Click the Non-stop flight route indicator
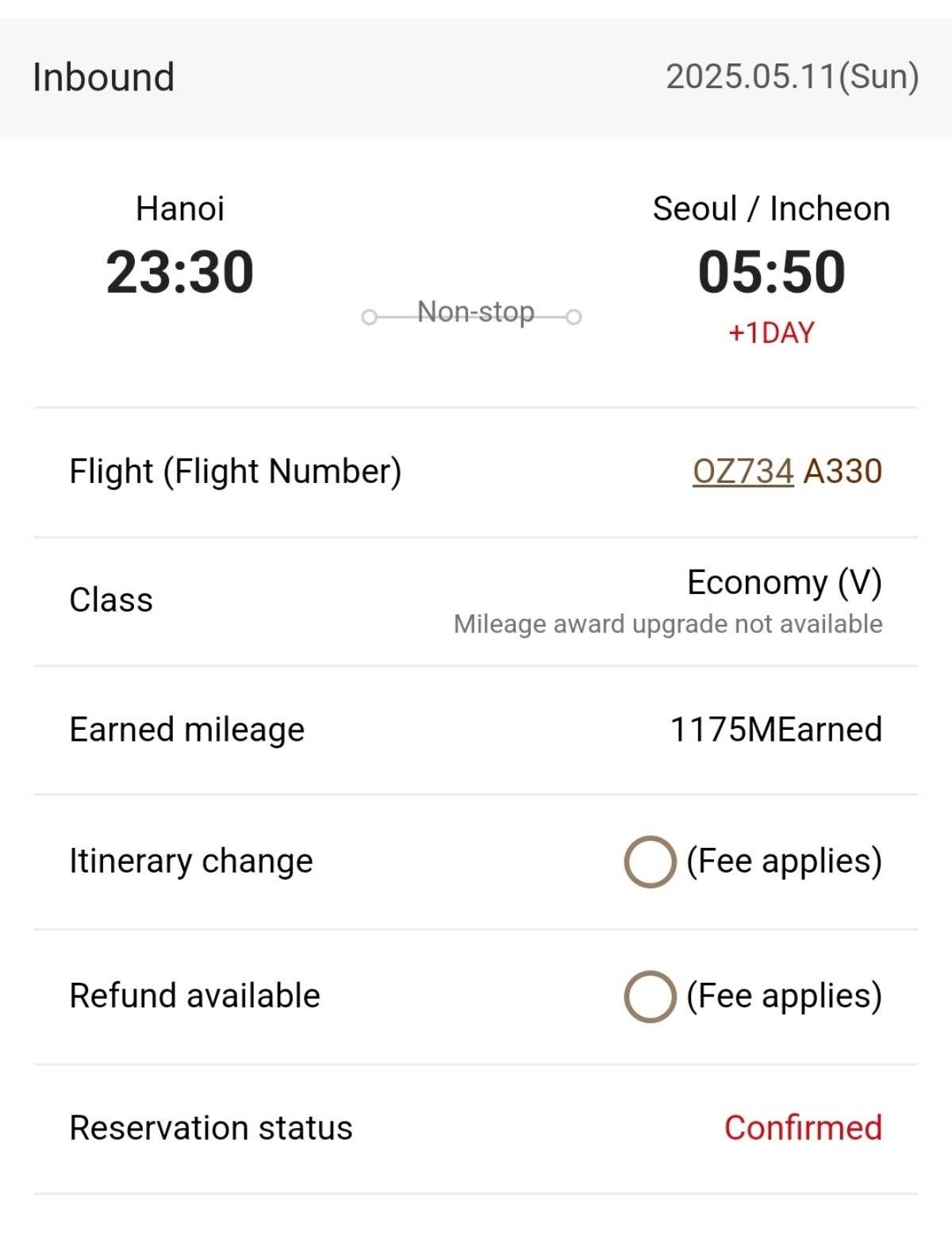The height and width of the screenshot is (1243, 952). tap(474, 313)
